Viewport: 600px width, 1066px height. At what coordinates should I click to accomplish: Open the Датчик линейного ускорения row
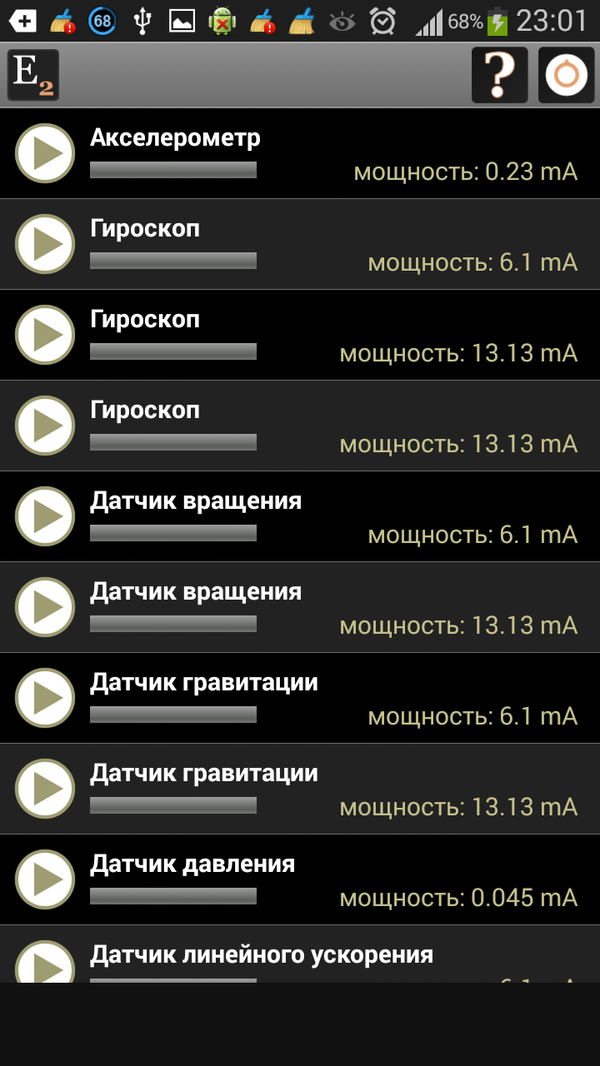(300, 958)
